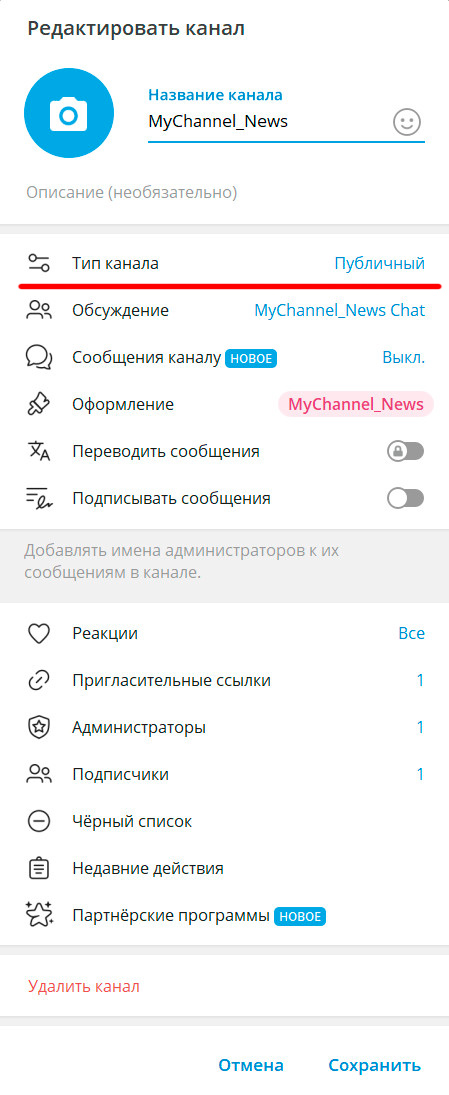This screenshot has width=449, height=1095.
Task: Enable the Подписывать сообщения switch
Action: click(406, 499)
